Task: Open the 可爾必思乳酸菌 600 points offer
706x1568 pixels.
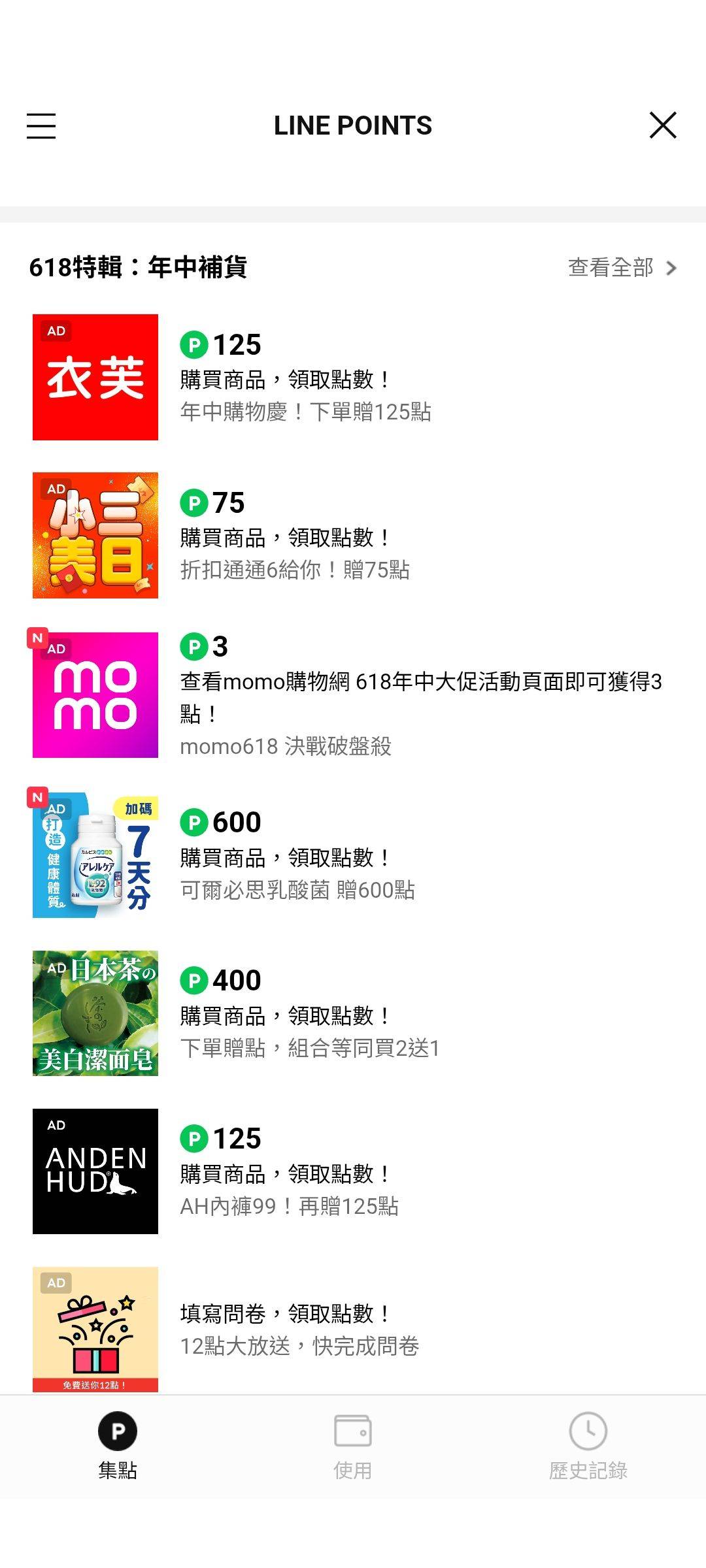Action: (353, 855)
